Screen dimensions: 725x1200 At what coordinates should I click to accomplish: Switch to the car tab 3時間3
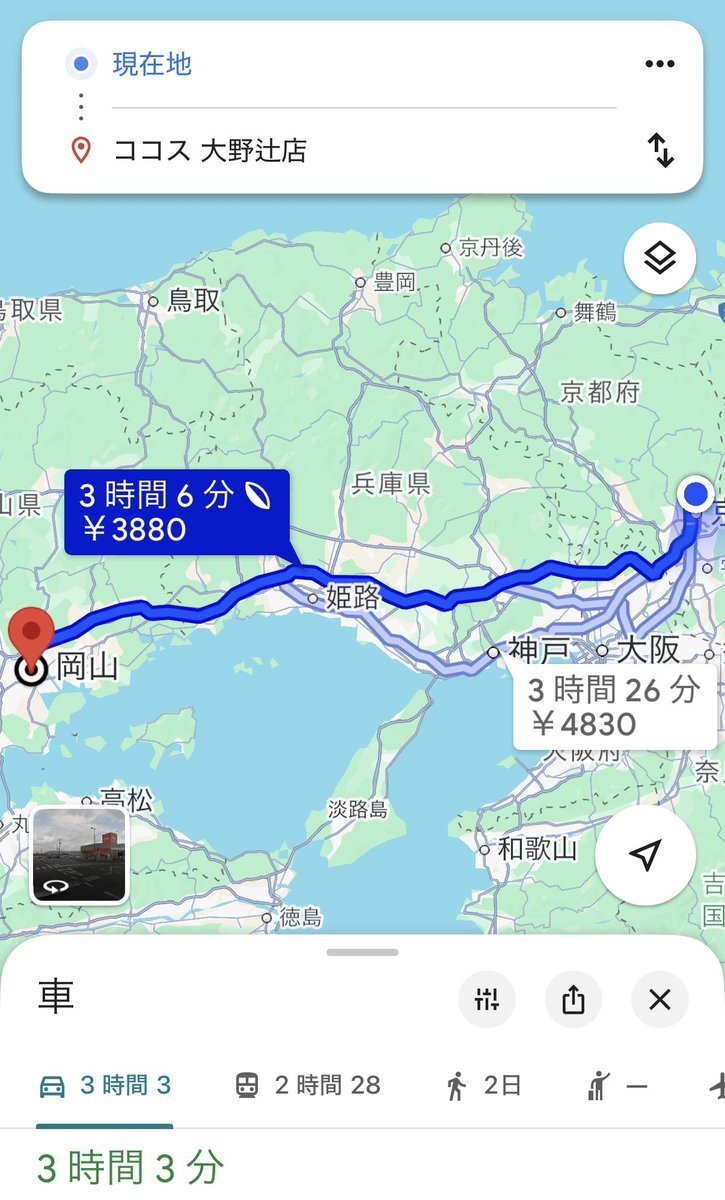(x=104, y=1085)
